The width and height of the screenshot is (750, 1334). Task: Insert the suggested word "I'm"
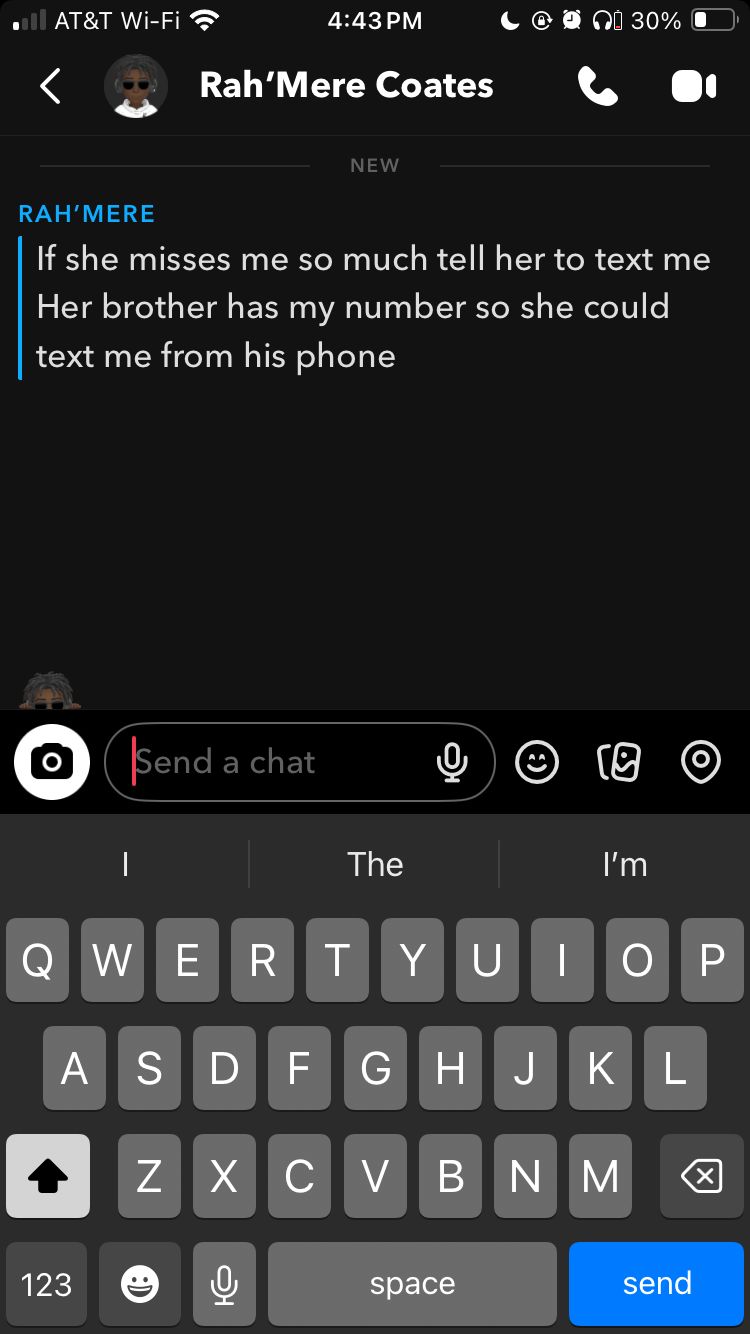click(624, 864)
